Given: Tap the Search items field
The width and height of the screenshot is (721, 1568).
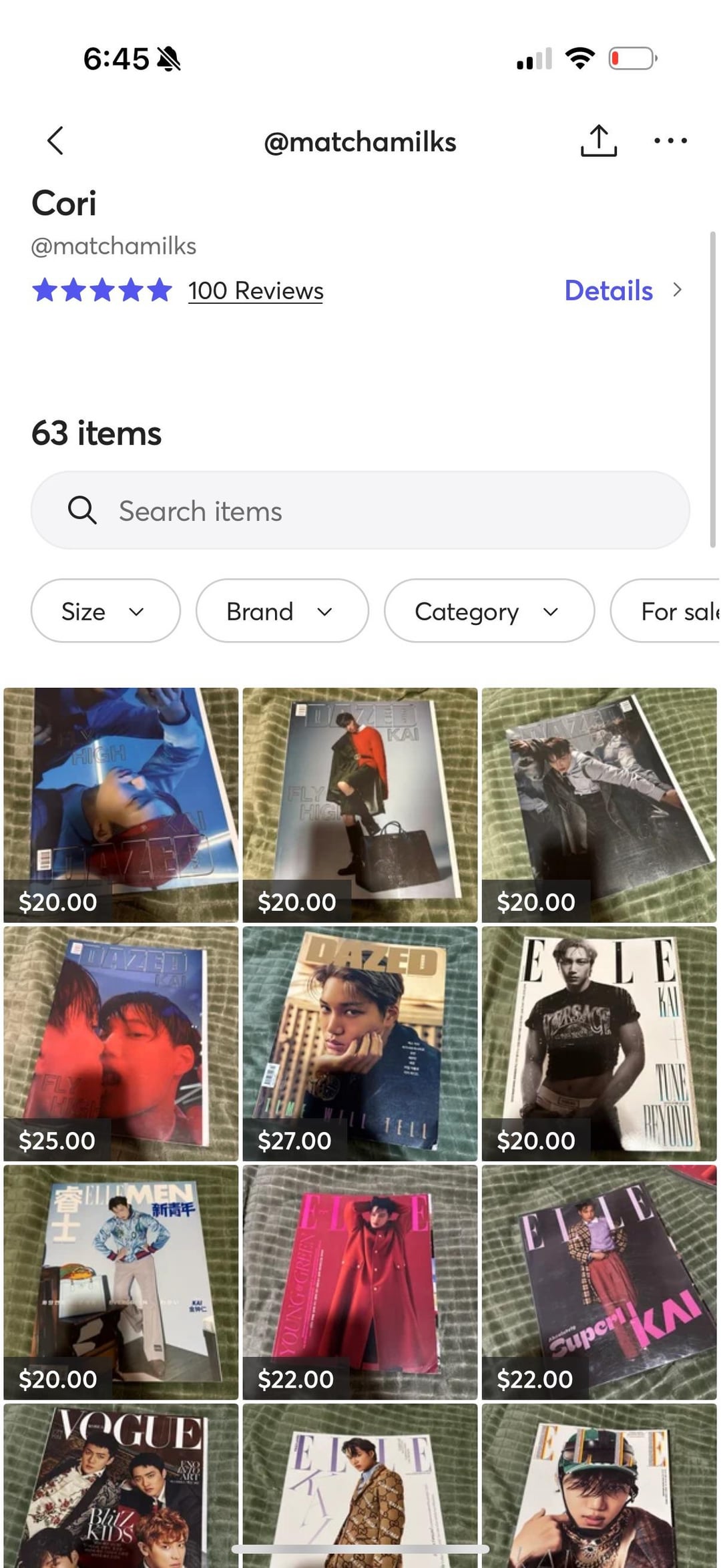Looking at the screenshot, I should pyautogui.click(x=360, y=511).
